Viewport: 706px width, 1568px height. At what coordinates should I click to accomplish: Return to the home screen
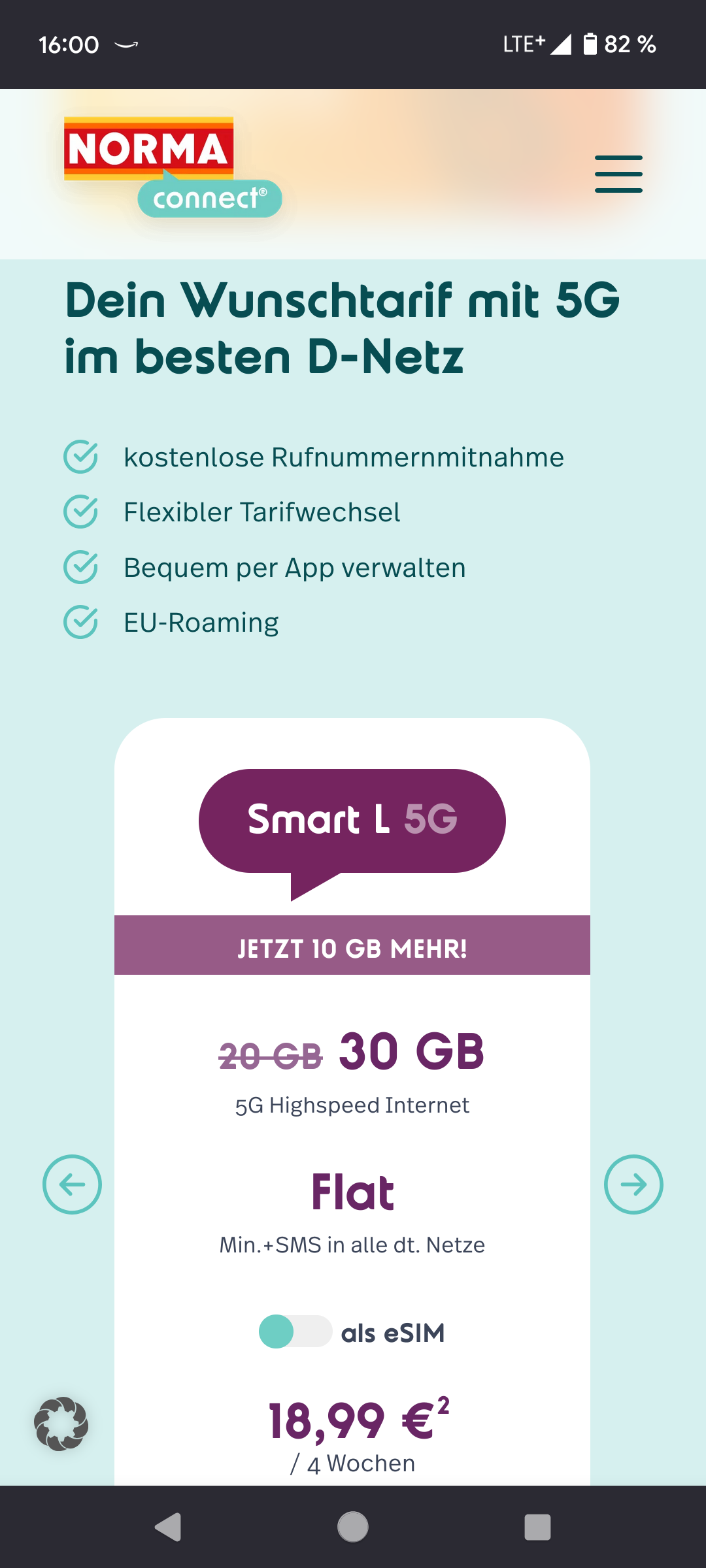point(352,1527)
